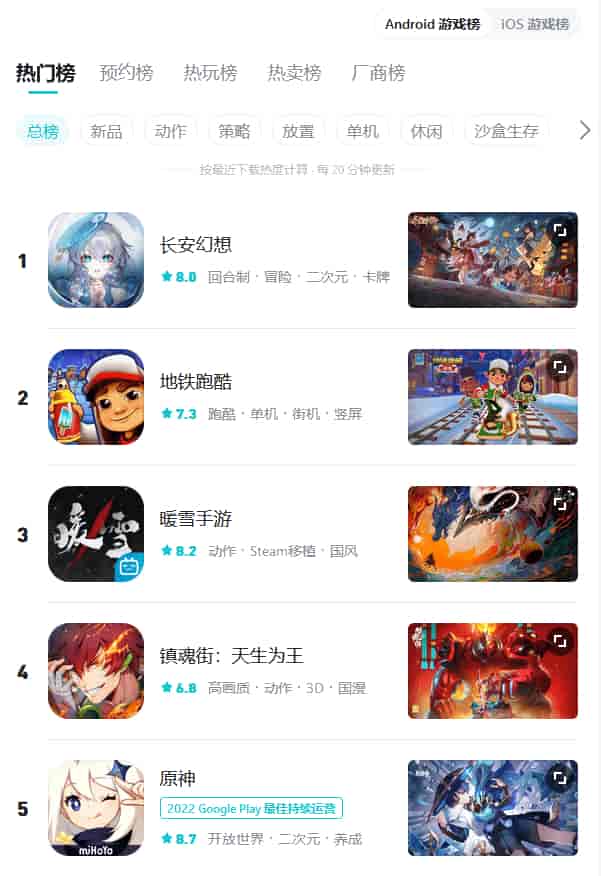Choose the 策略 filter chip
Viewport: 601px width, 876px height.
pos(235,131)
